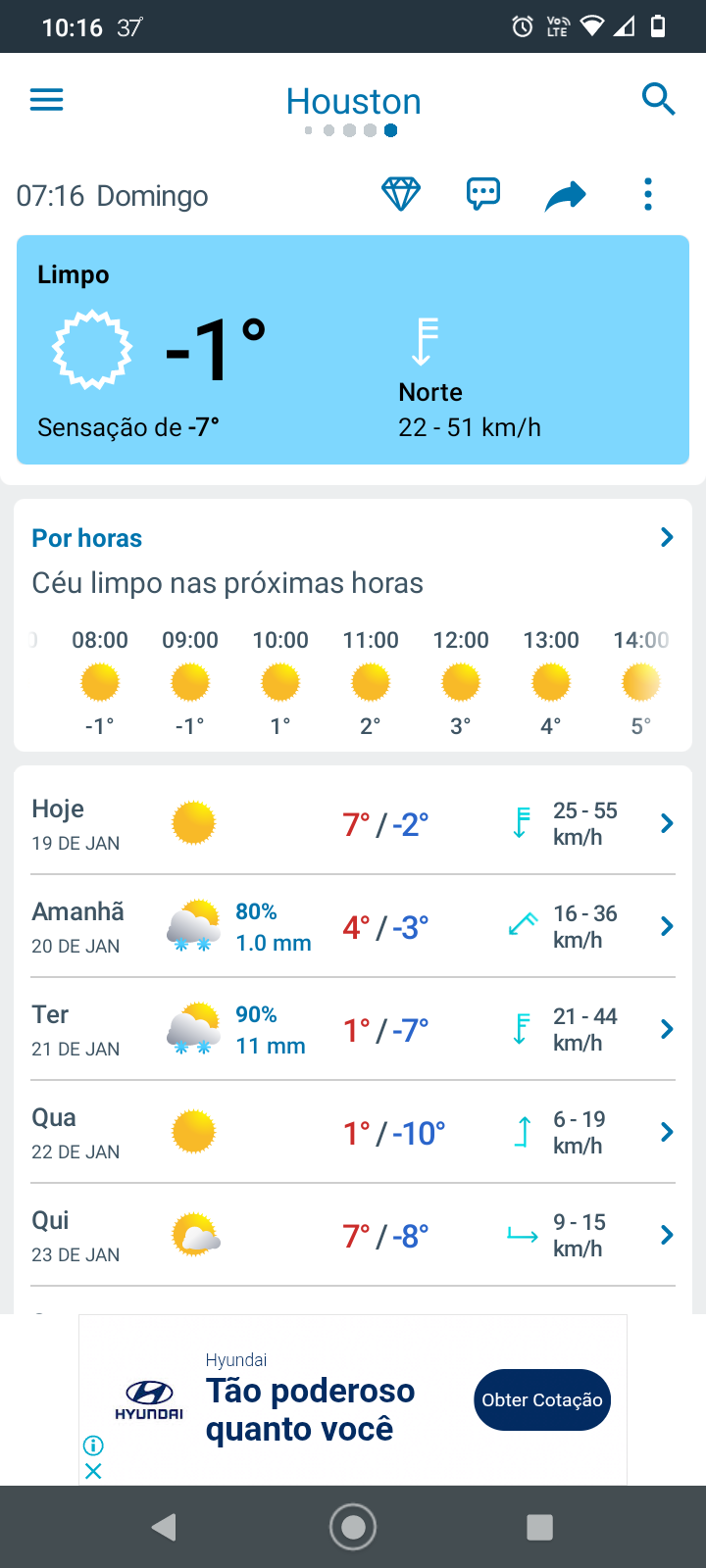Viewport: 706px width, 1568px height.
Task: Go back with system back button
Action: 165,1527
